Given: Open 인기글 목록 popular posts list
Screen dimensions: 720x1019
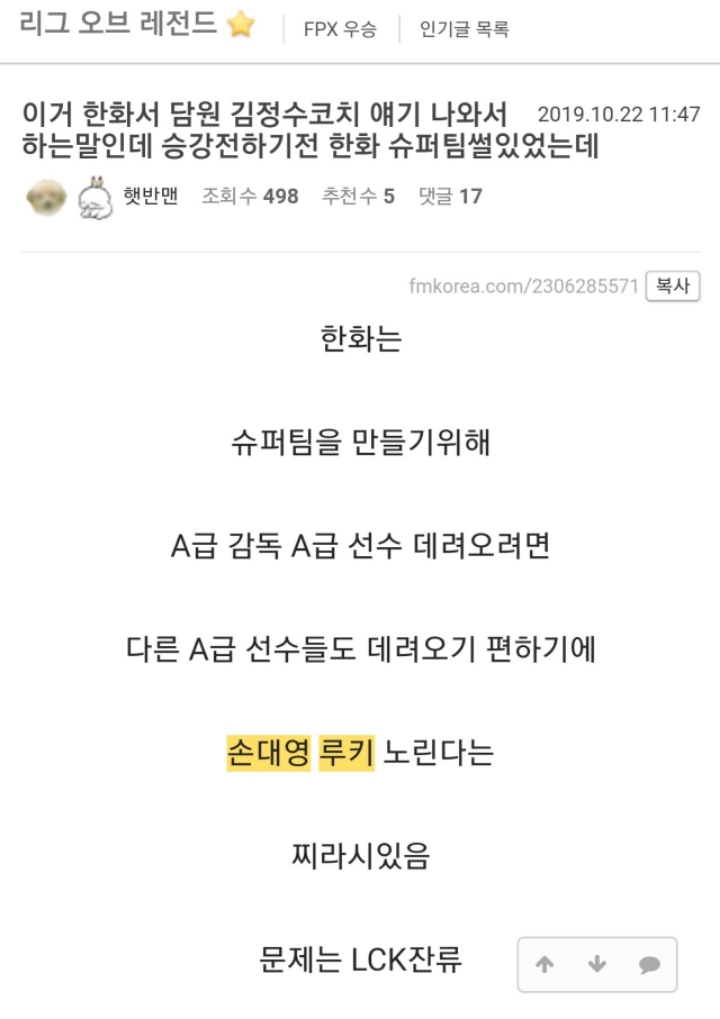Looking at the screenshot, I should pyautogui.click(x=464, y=30).
